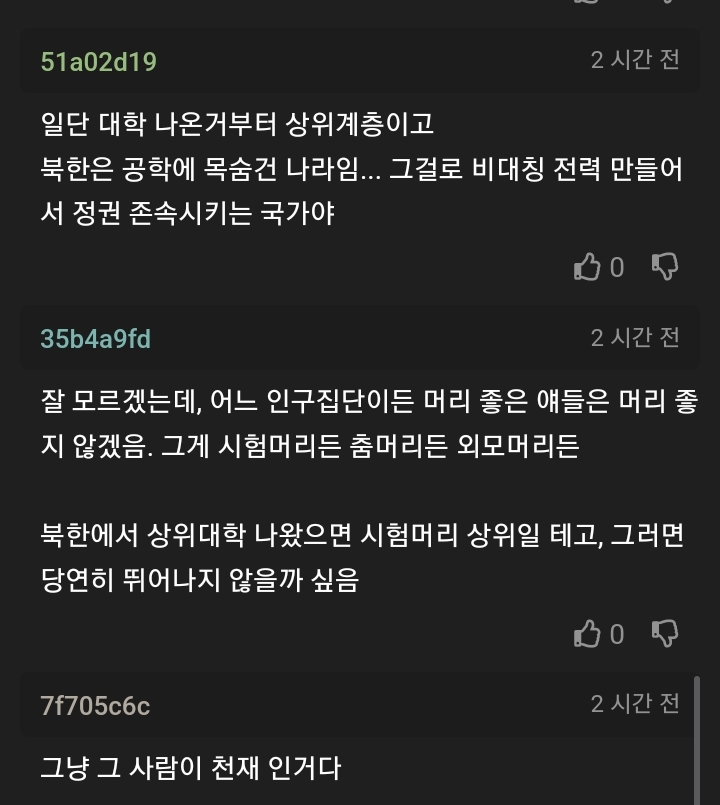Open user 7f705c6c's profile
Viewport: 720px width, 805px height.
pyautogui.click(x=95, y=706)
